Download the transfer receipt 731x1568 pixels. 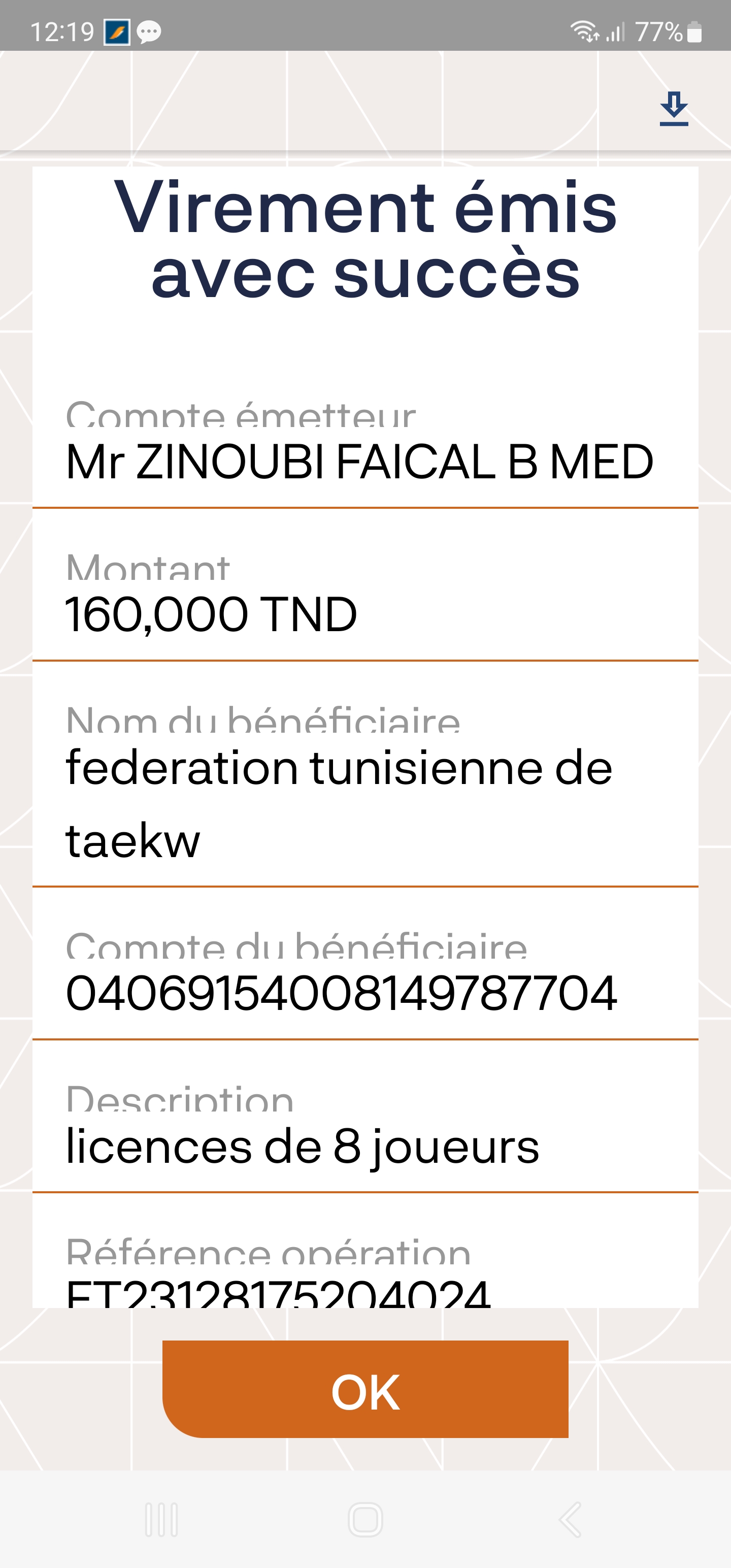(x=673, y=109)
